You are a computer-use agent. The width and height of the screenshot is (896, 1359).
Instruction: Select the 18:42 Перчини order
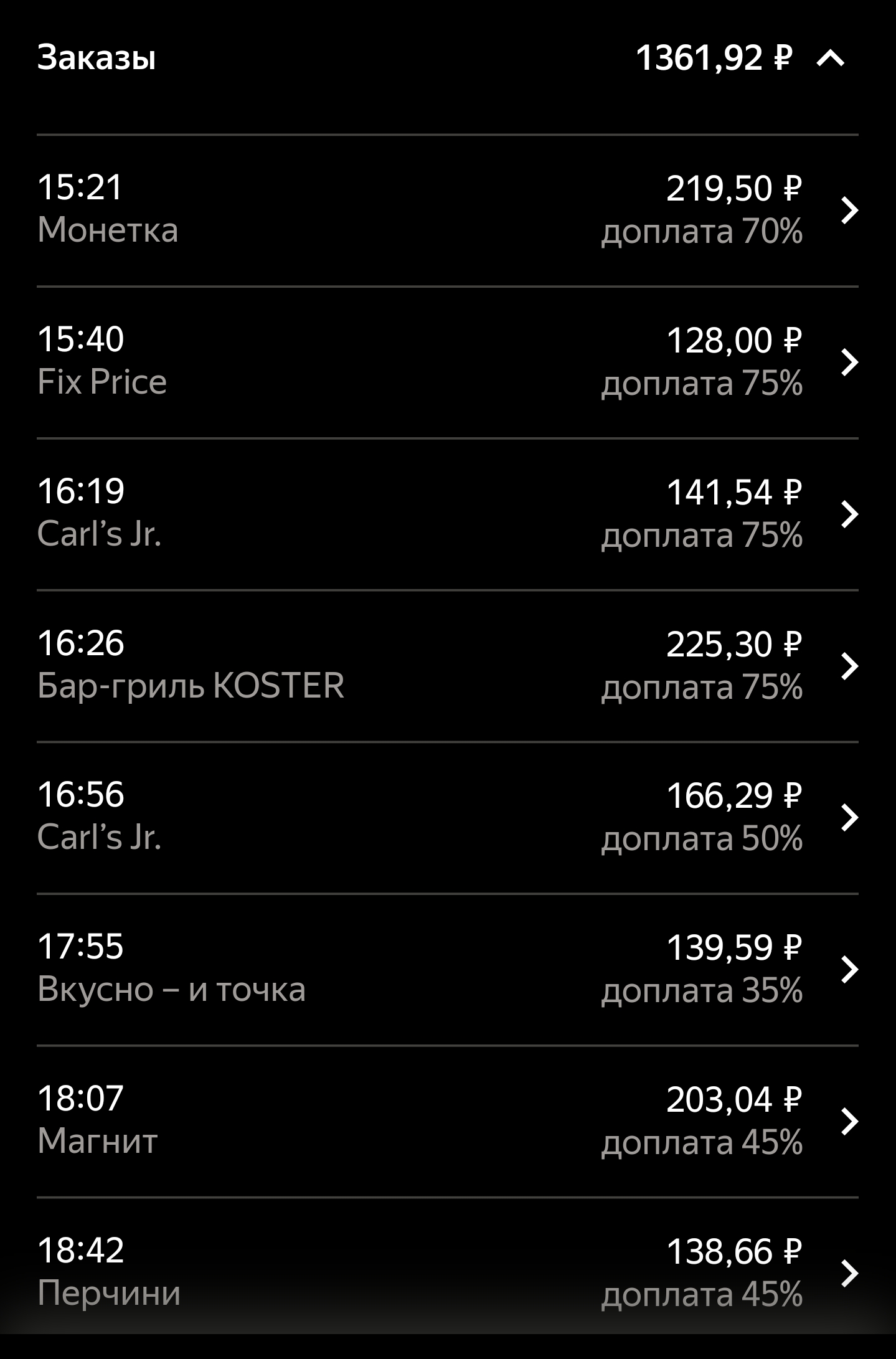pos(447,1272)
